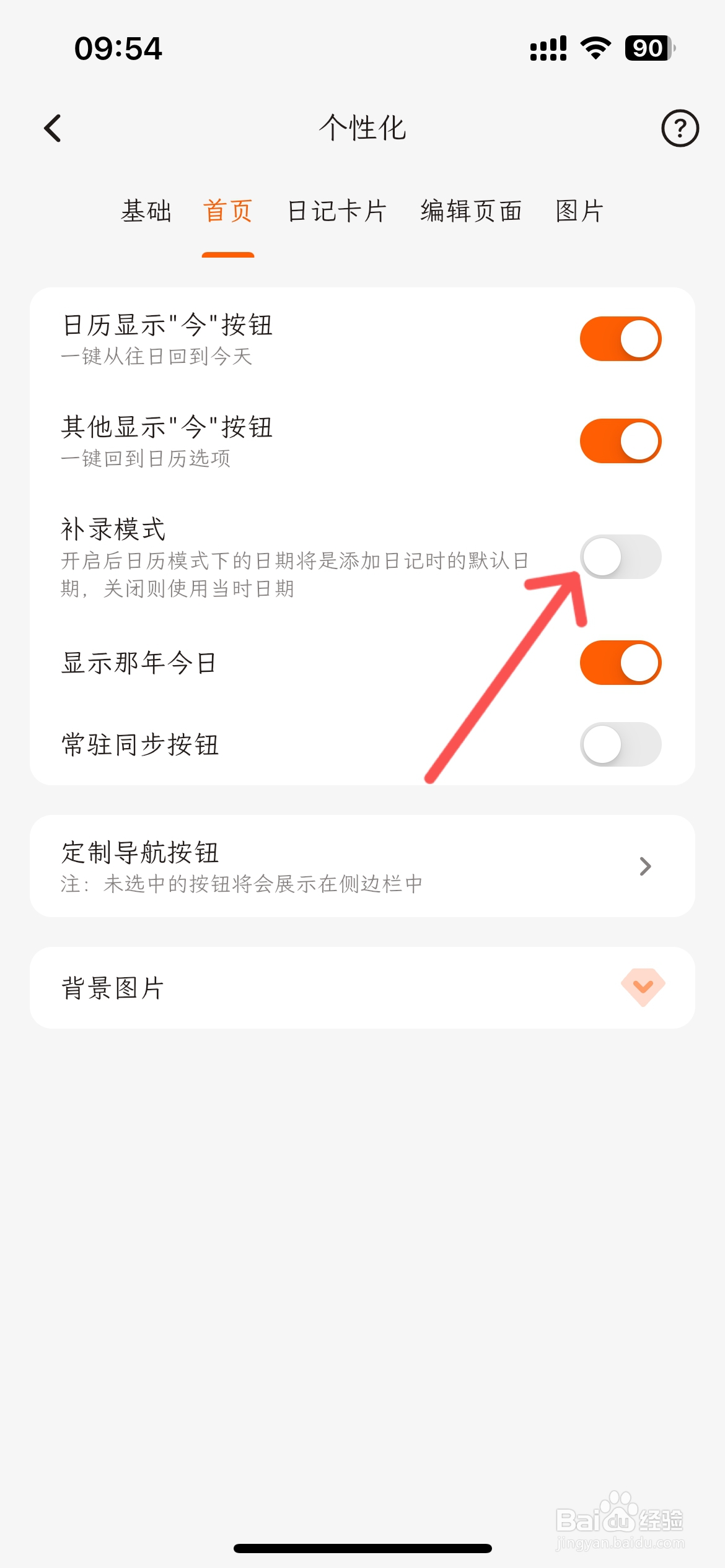Open 定制导航按钮 via the right chevron
The width and height of the screenshot is (725, 1568).
click(x=646, y=866)
